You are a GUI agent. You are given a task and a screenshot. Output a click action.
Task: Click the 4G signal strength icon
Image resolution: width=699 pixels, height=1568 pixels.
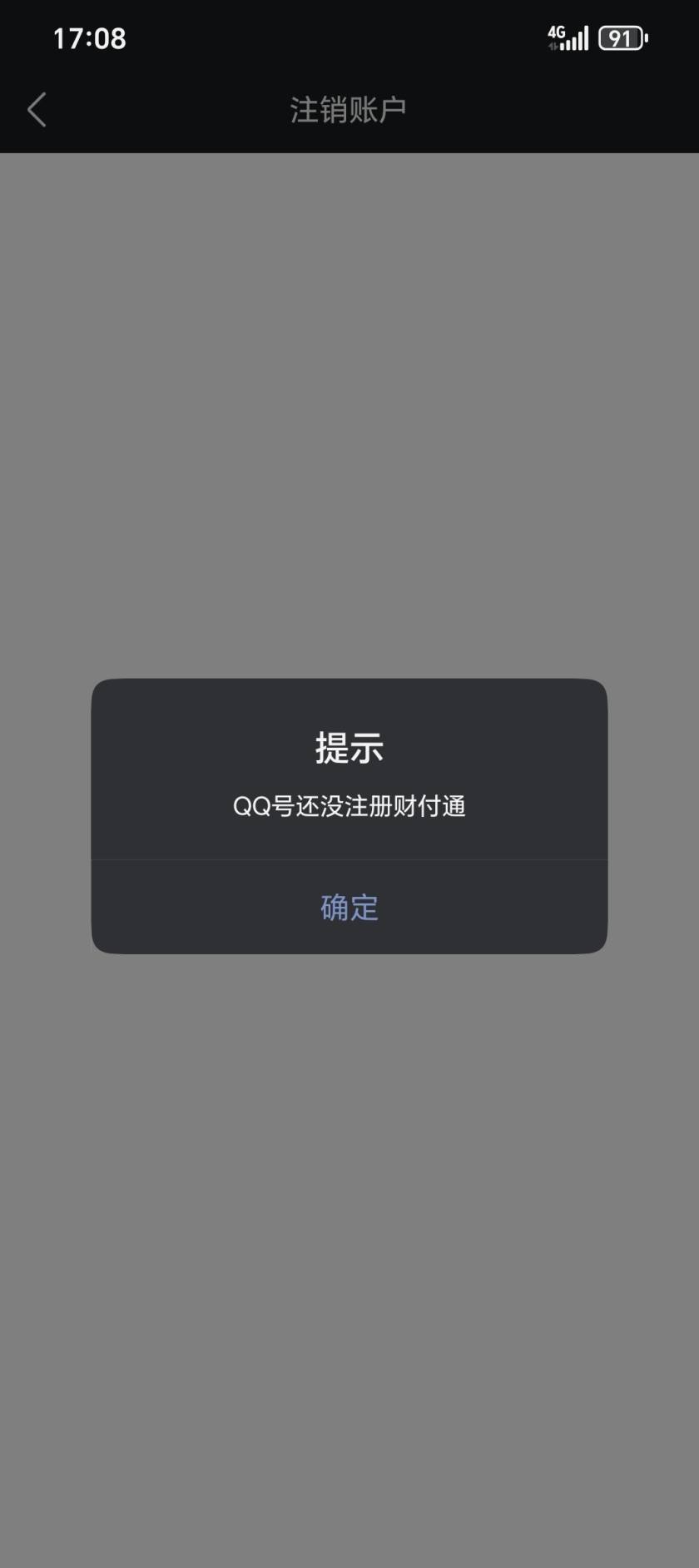point(568,36)
